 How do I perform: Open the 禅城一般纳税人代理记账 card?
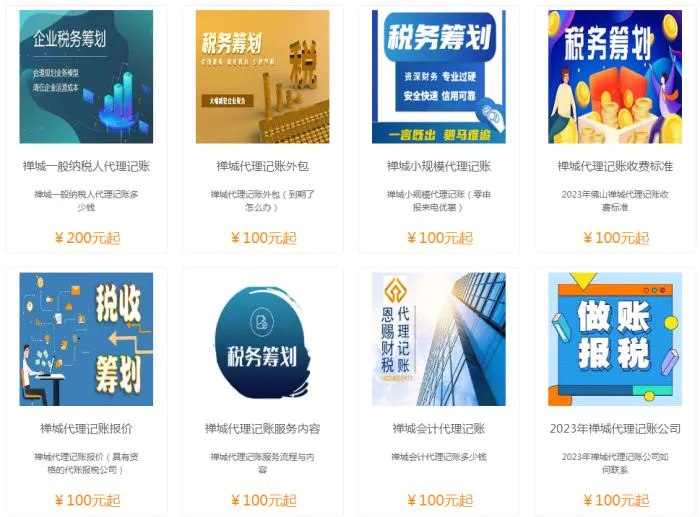pyautogui.click(x=86, y=166)
